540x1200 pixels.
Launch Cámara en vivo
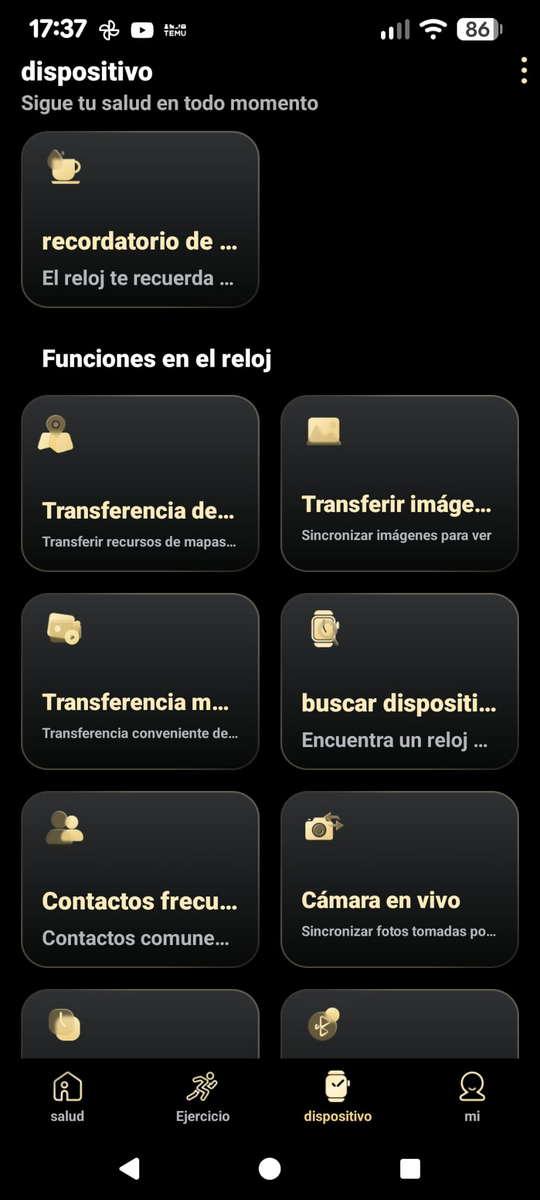tap(399, 879)
